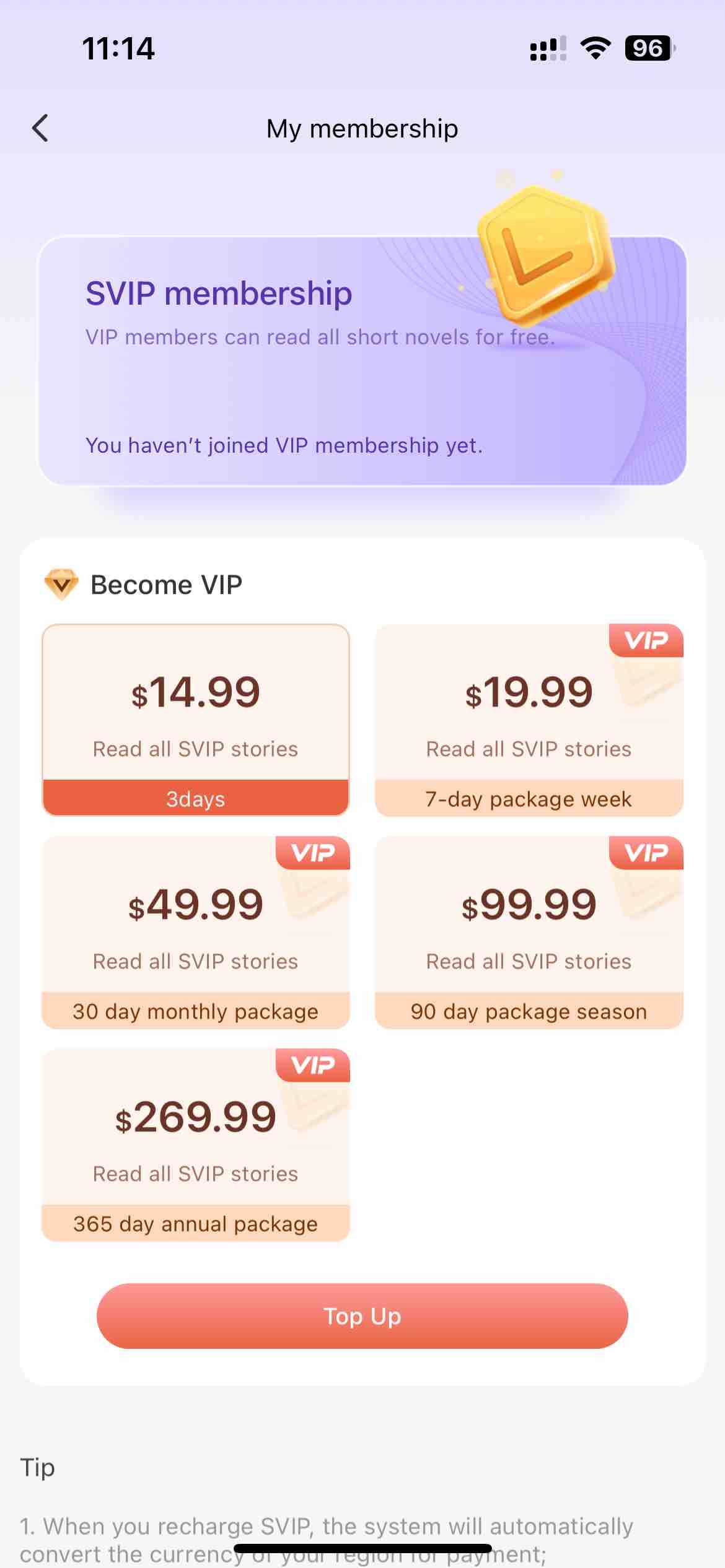Go back from My membership
This screenshot has height=1568, width=725.
pyautogui.click(x=40, y=129)
